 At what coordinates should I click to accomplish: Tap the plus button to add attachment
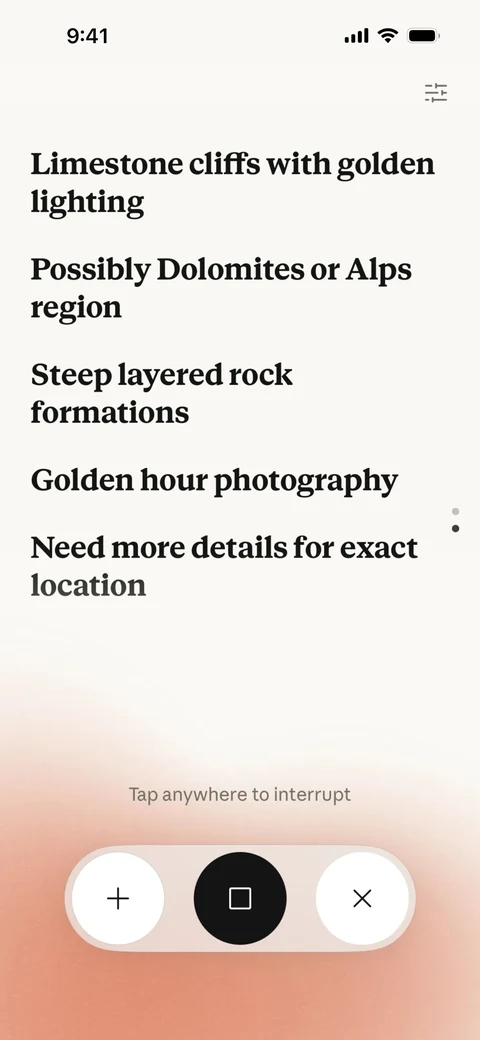pyautogui.click(x=118, y=899)
